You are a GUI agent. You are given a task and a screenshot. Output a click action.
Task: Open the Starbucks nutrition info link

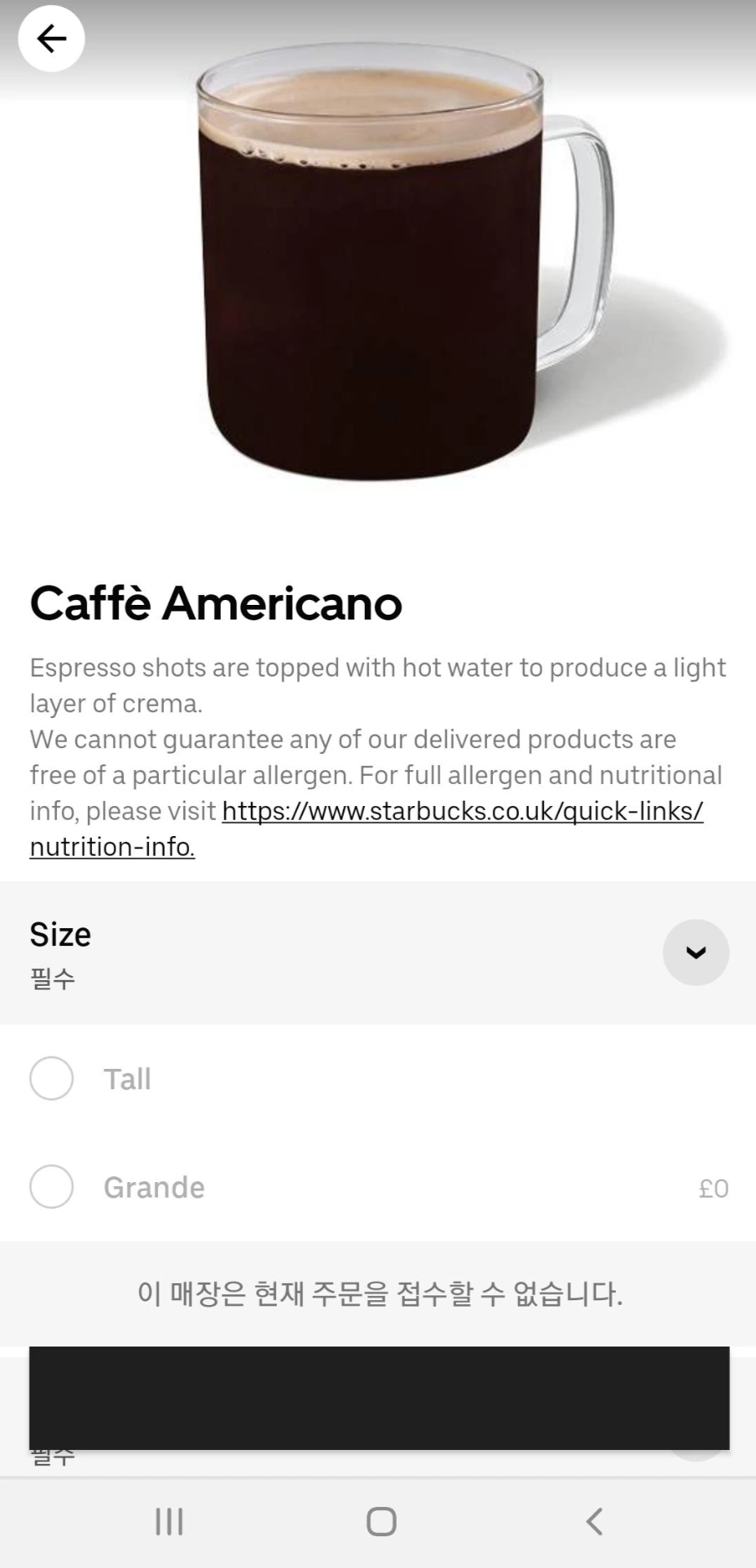pos(461,812)
